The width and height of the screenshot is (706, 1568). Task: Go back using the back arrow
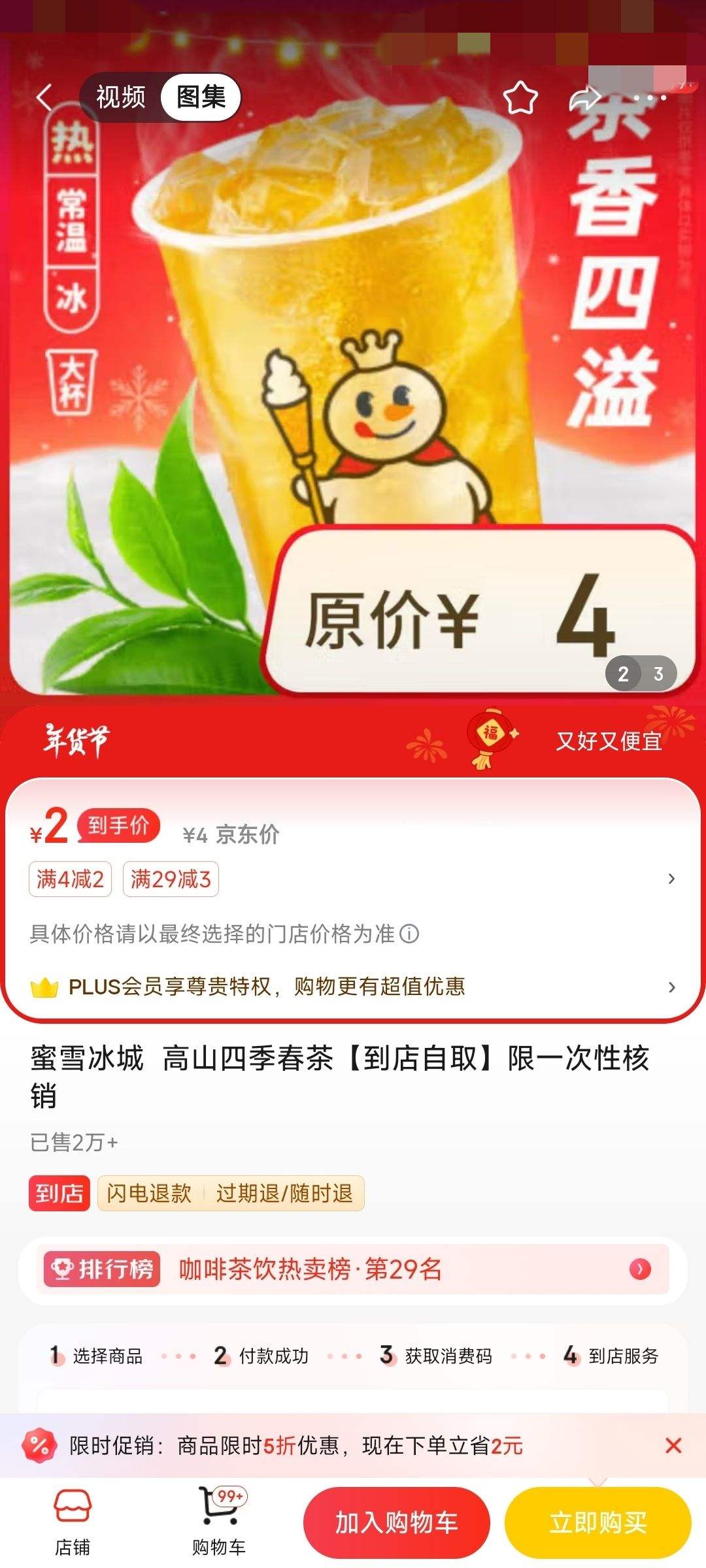[44, 98]
